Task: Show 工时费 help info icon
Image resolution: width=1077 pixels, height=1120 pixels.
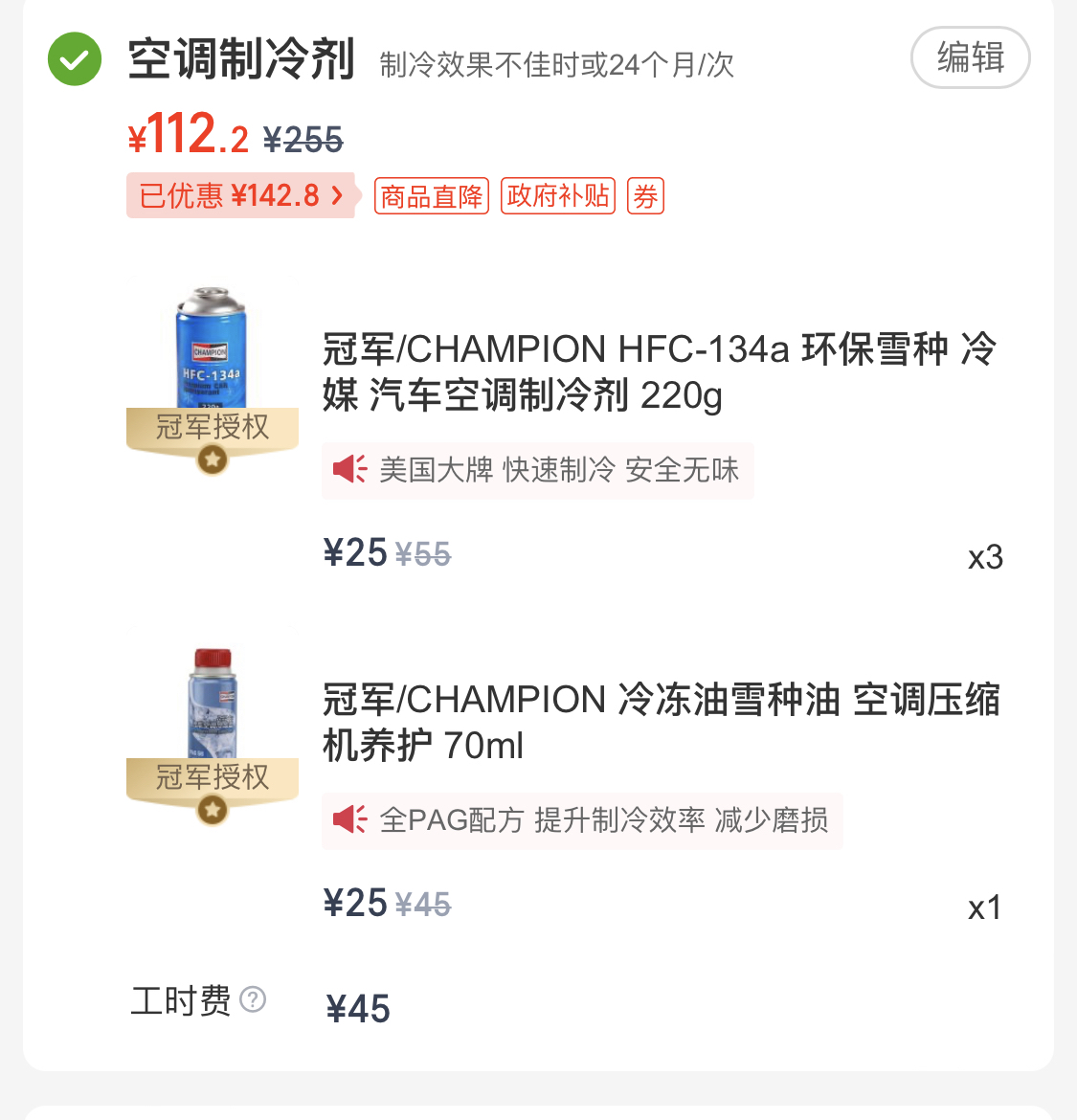Action: [253, 1000]
